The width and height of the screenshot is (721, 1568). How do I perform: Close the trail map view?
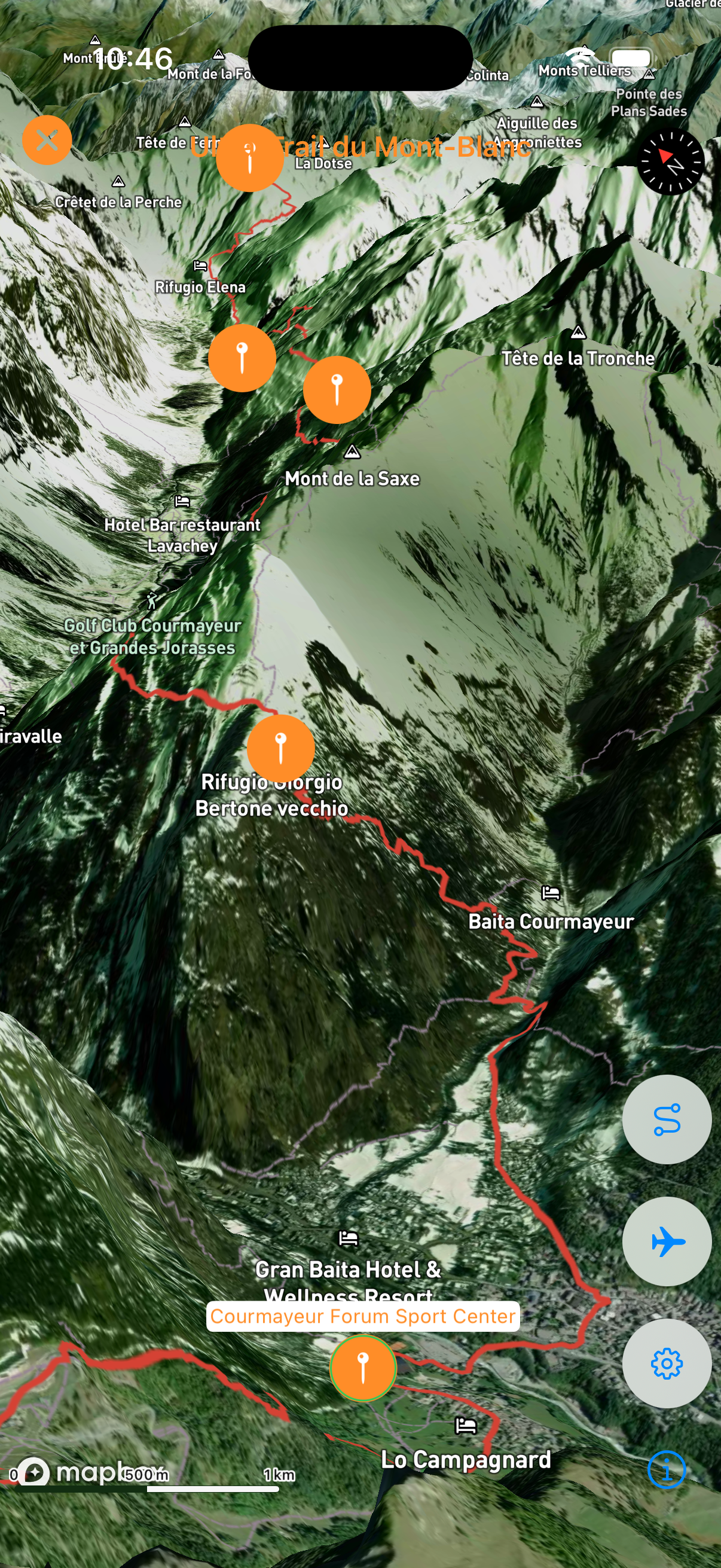[x=47, y=140]
